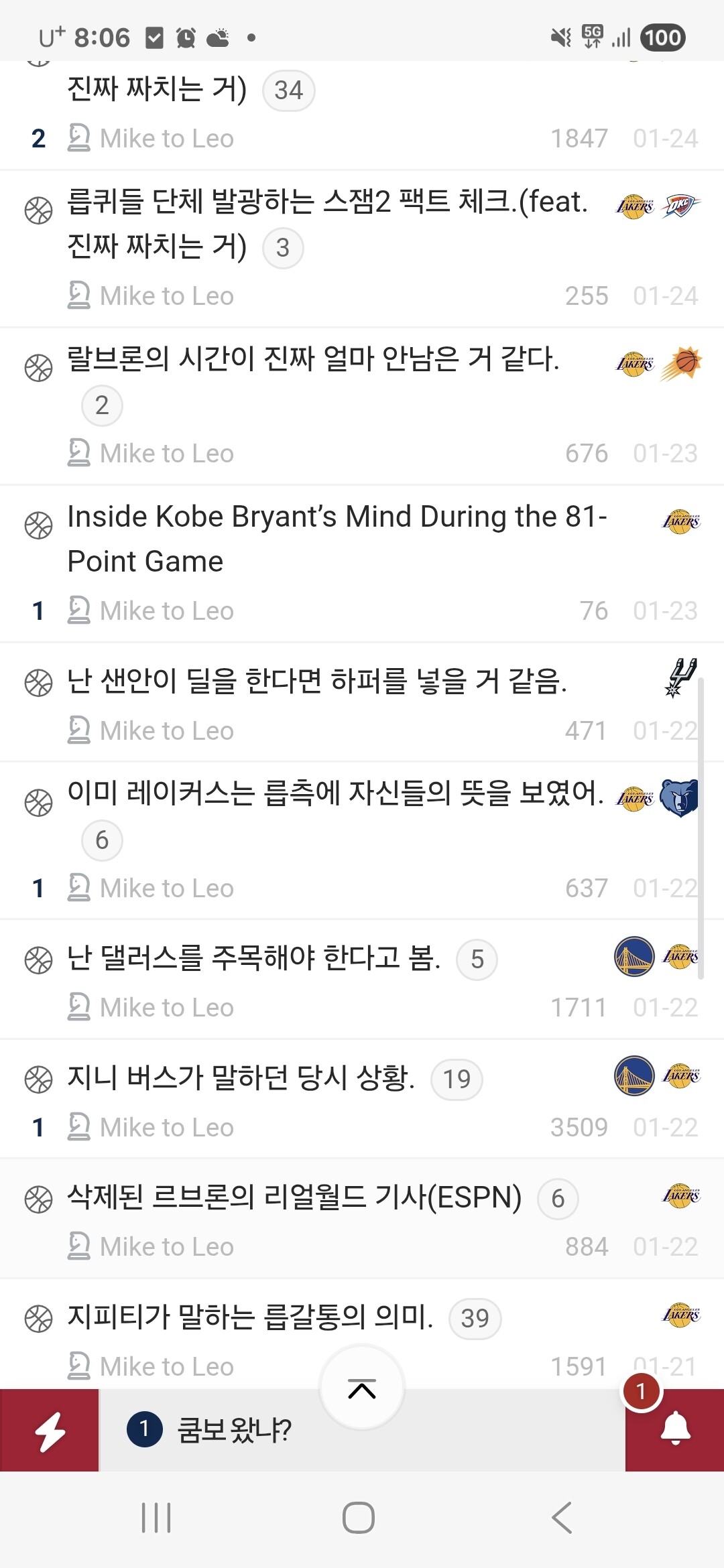Image resolution: width=724 pixels, height=1568 pixels.
Task: Open post '랄브론의 시간이 진짜 얼마 안남은 거 같다'
Action: 312,360
